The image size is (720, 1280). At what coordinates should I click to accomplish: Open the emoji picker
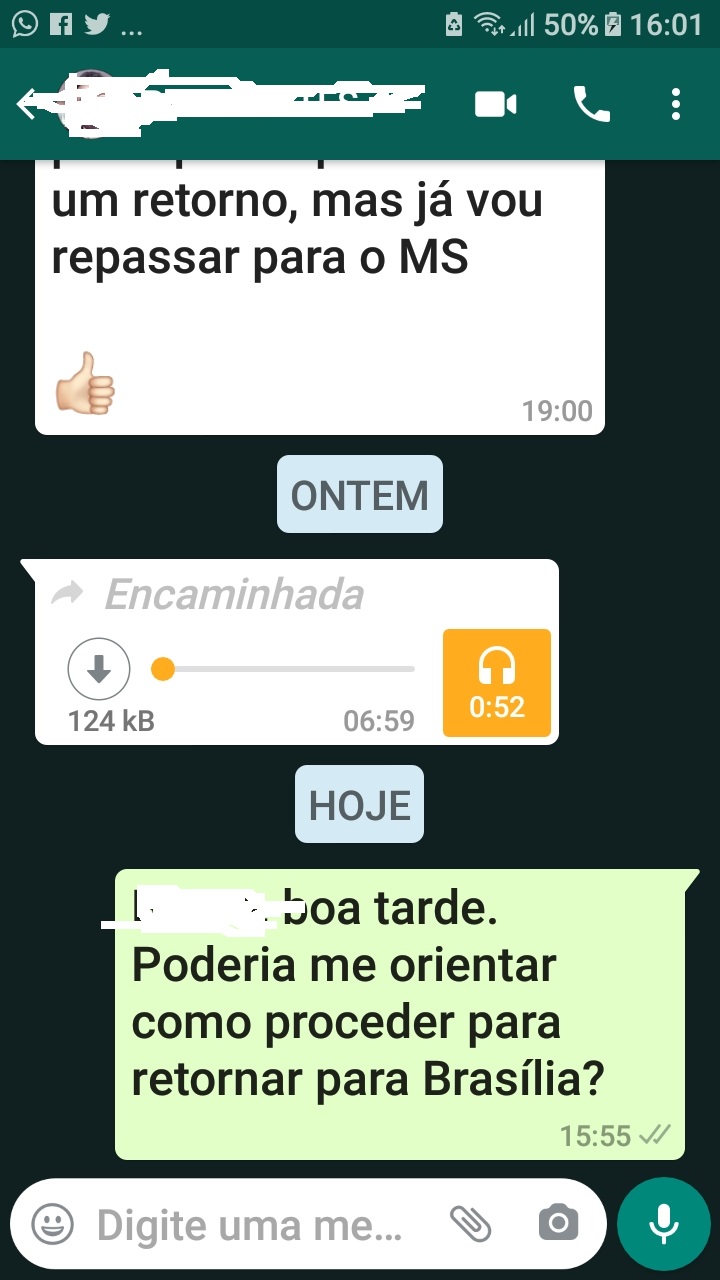(52, 1223)
